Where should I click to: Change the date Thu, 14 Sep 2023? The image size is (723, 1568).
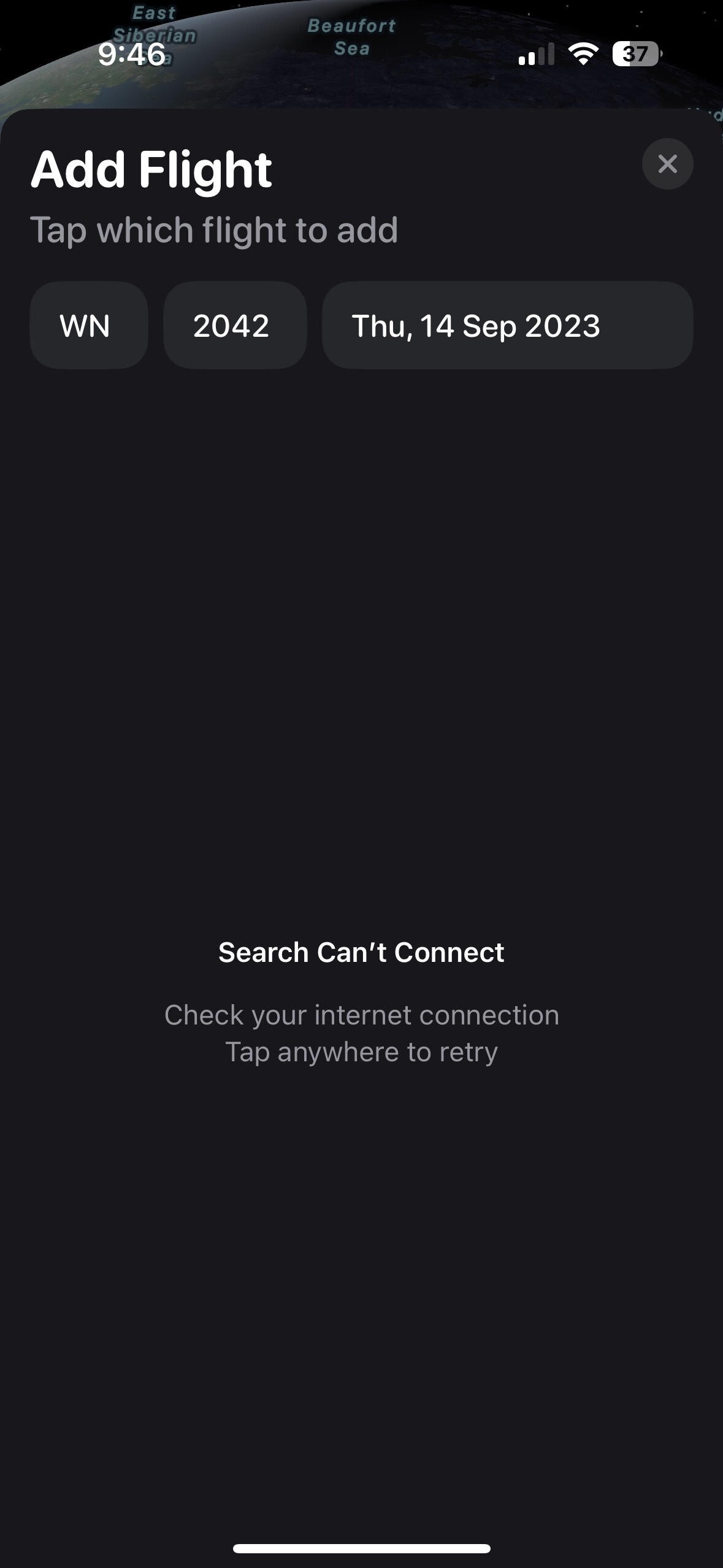[x=507, y=326]
